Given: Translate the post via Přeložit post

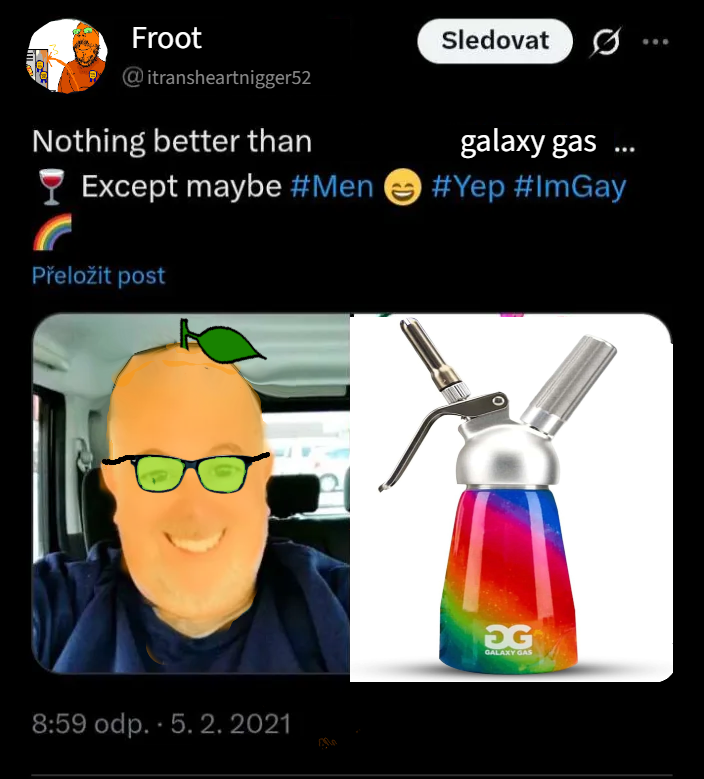Looking at the screenshot, I should [x=98, y=276].
